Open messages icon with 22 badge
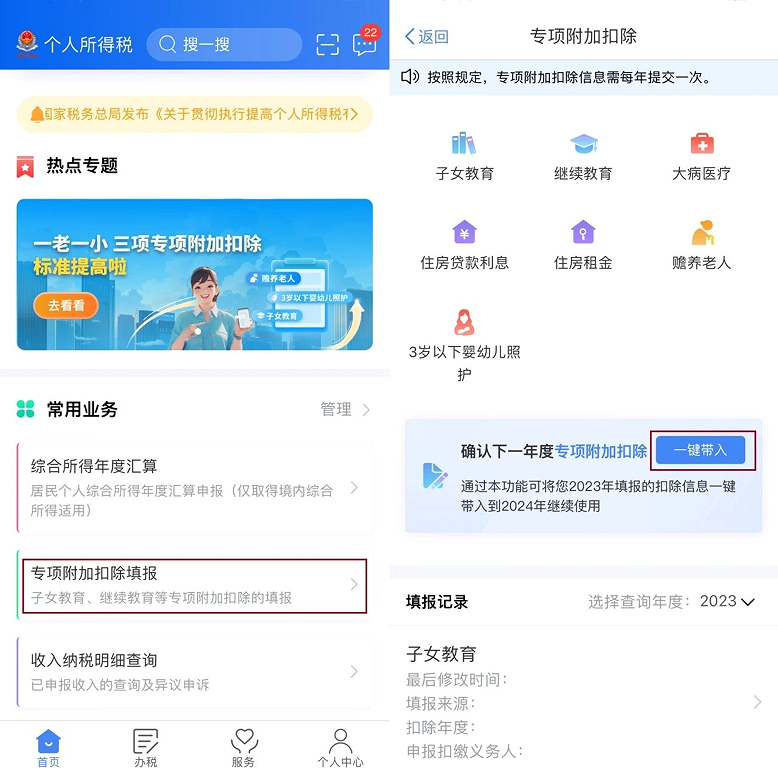Viewport: 778px width, 778px height. tap(365, 44)
